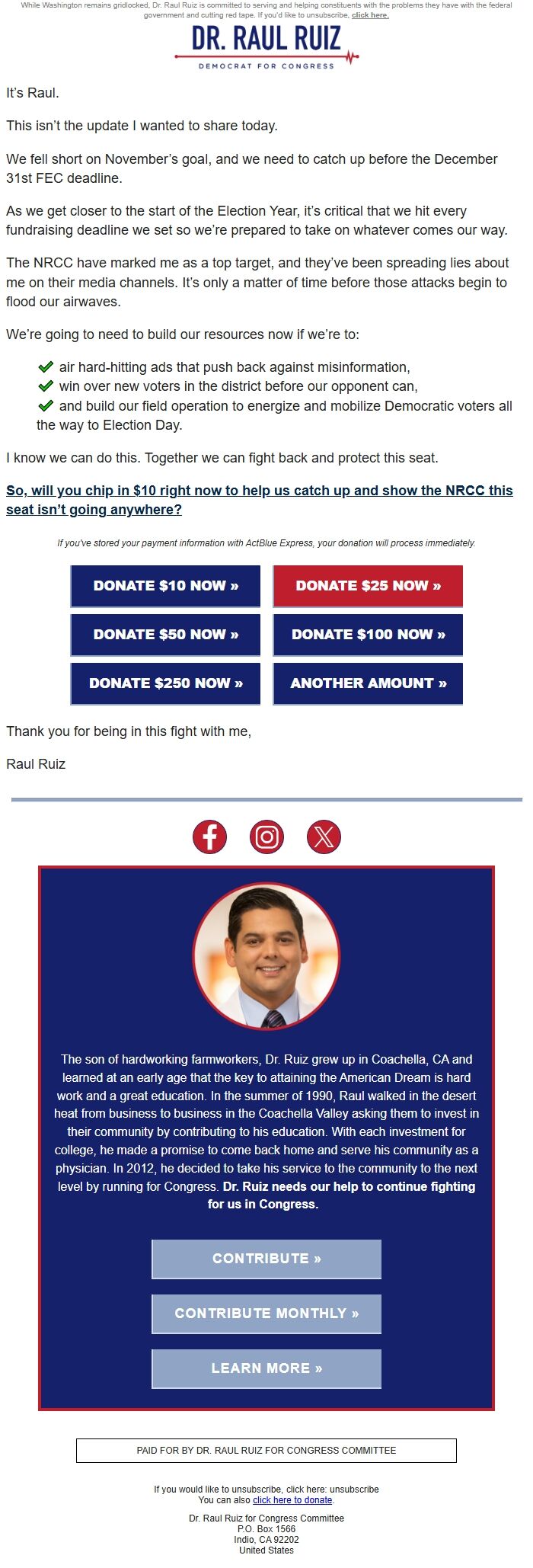Tap Donate $10 Now button
This screenshot has height=1568, width=533.
(x=165, y=586)
